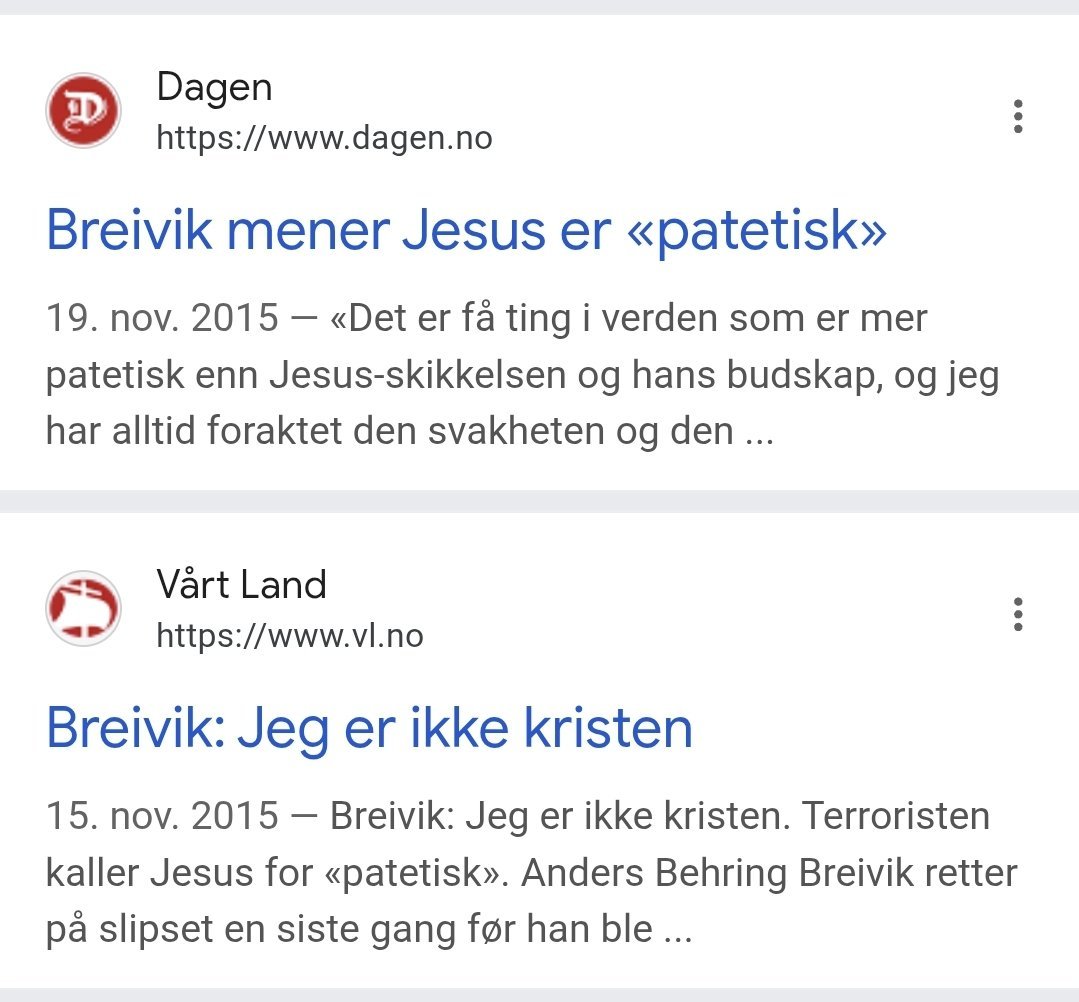Open the overflow menu for the Vårt Land result
Viewport: 1079px width, 1002px height.
click(x=1017, y=613)
